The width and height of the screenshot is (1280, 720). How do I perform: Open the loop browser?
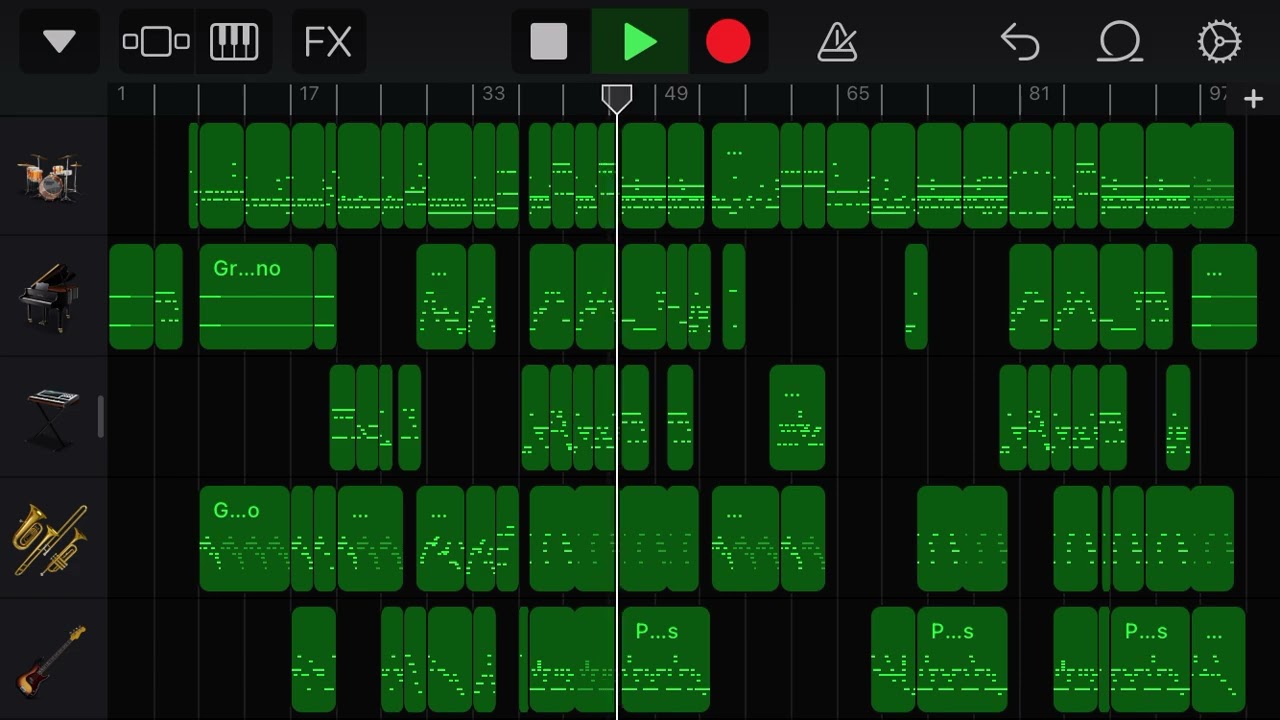(1120, 42)
